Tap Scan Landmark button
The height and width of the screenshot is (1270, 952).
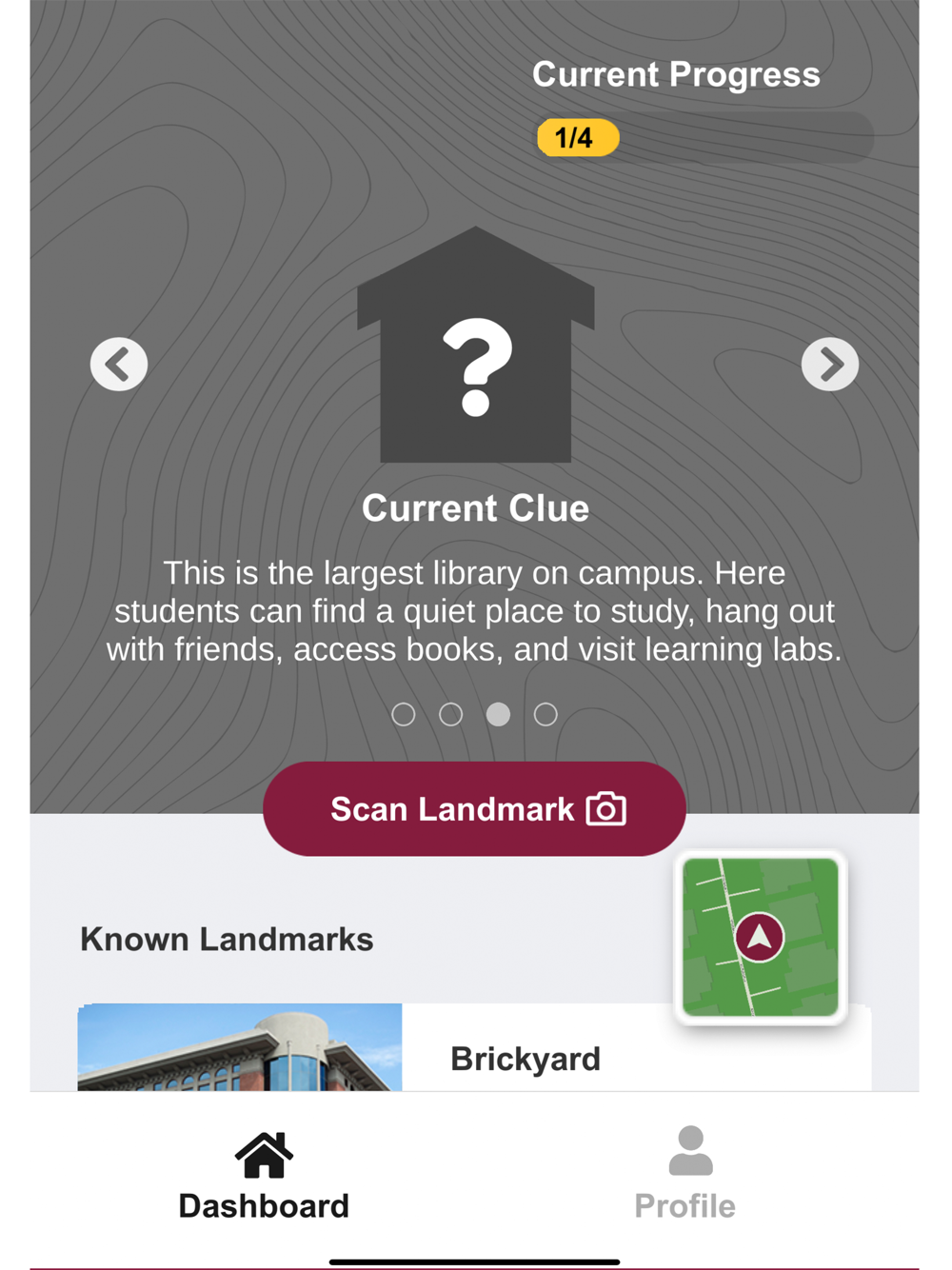coord(474,809)
